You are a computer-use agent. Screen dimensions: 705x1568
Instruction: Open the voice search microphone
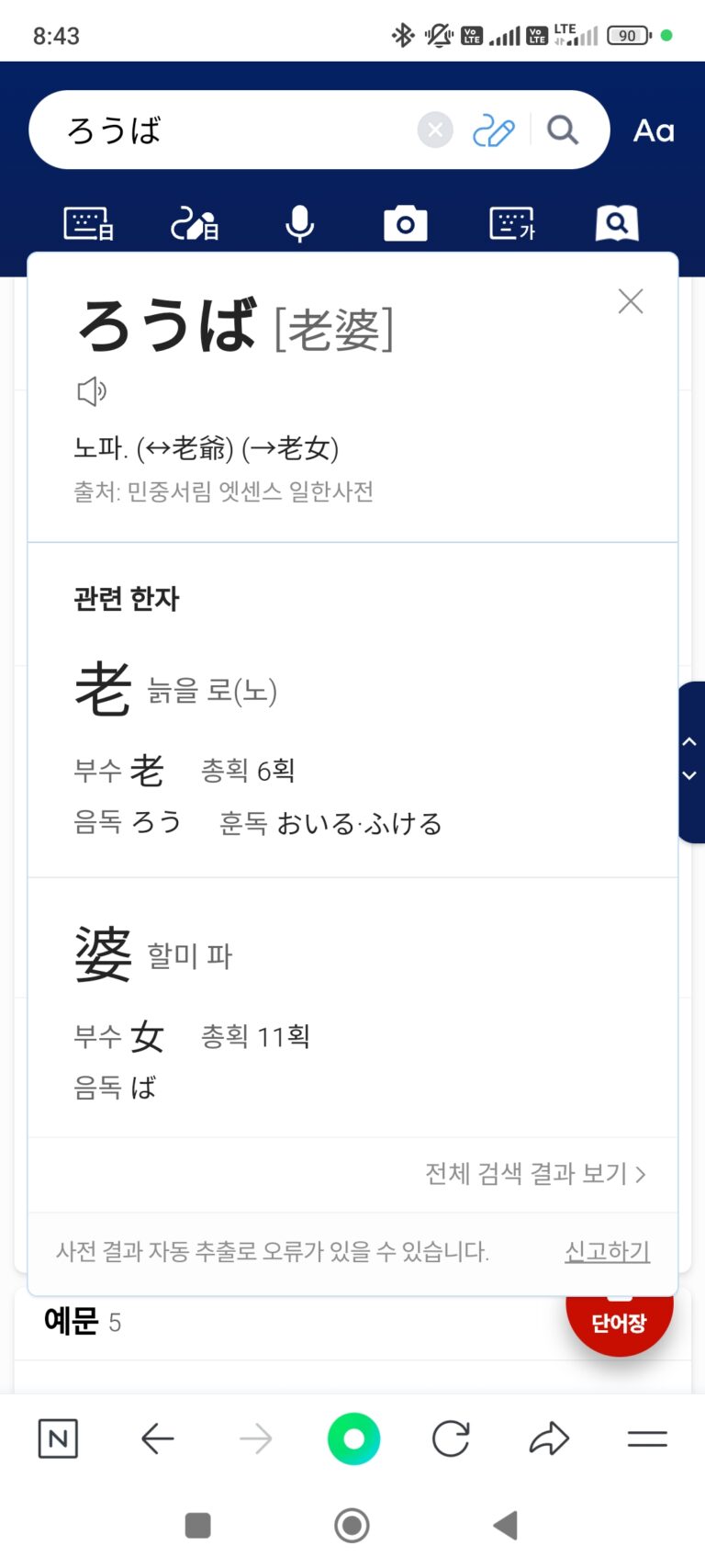(299, 223)
